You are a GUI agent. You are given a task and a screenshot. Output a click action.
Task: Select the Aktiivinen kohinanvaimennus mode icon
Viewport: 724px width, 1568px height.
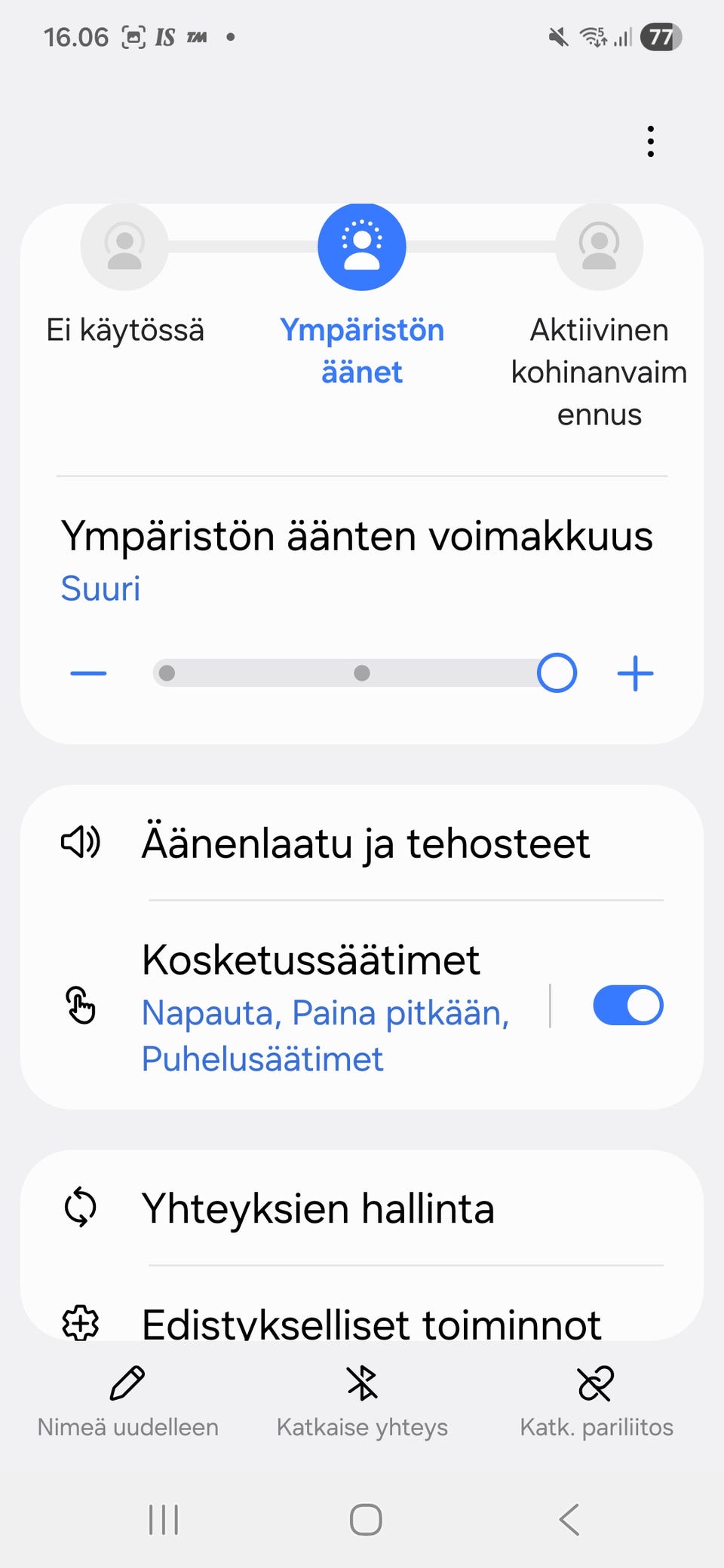599,247
